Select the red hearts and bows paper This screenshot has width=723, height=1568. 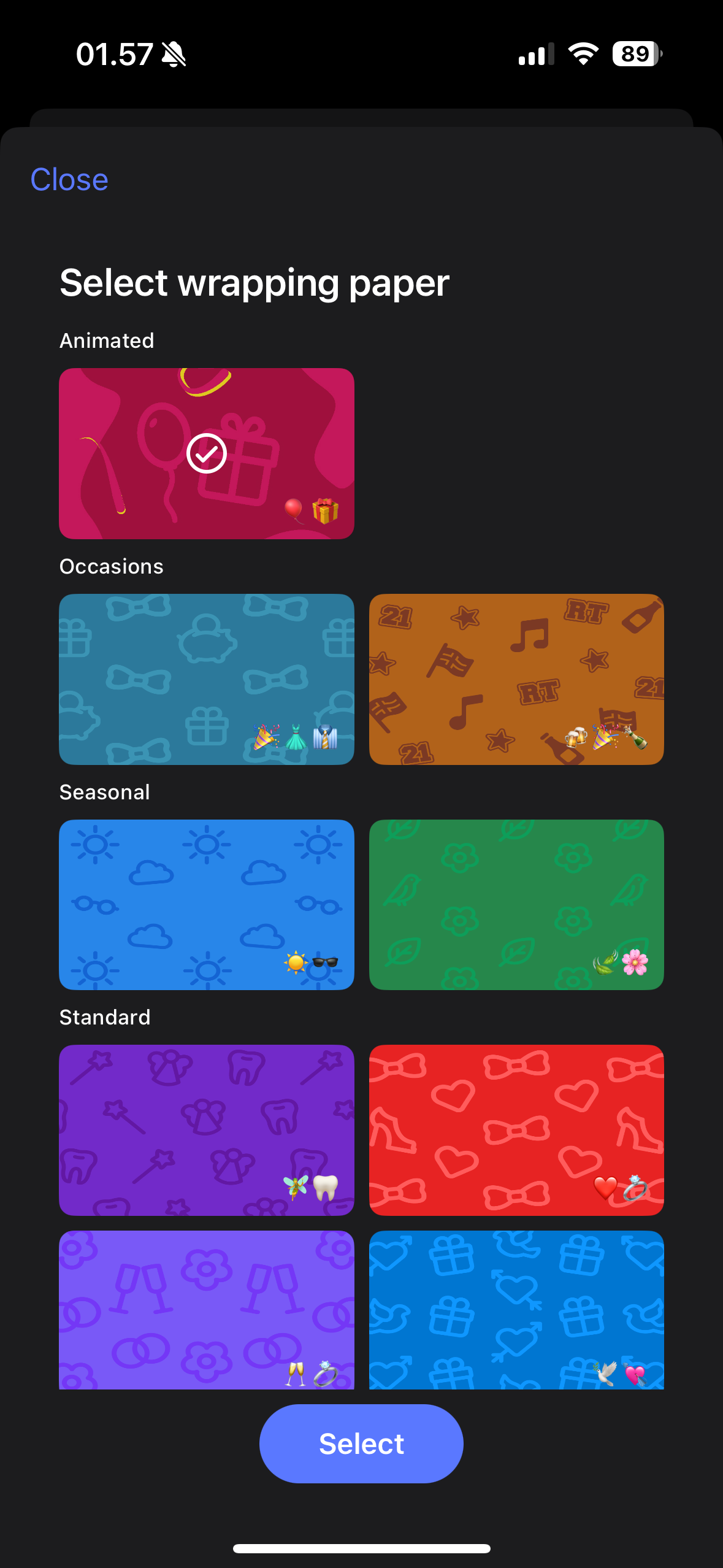[x=516, y=1130]
